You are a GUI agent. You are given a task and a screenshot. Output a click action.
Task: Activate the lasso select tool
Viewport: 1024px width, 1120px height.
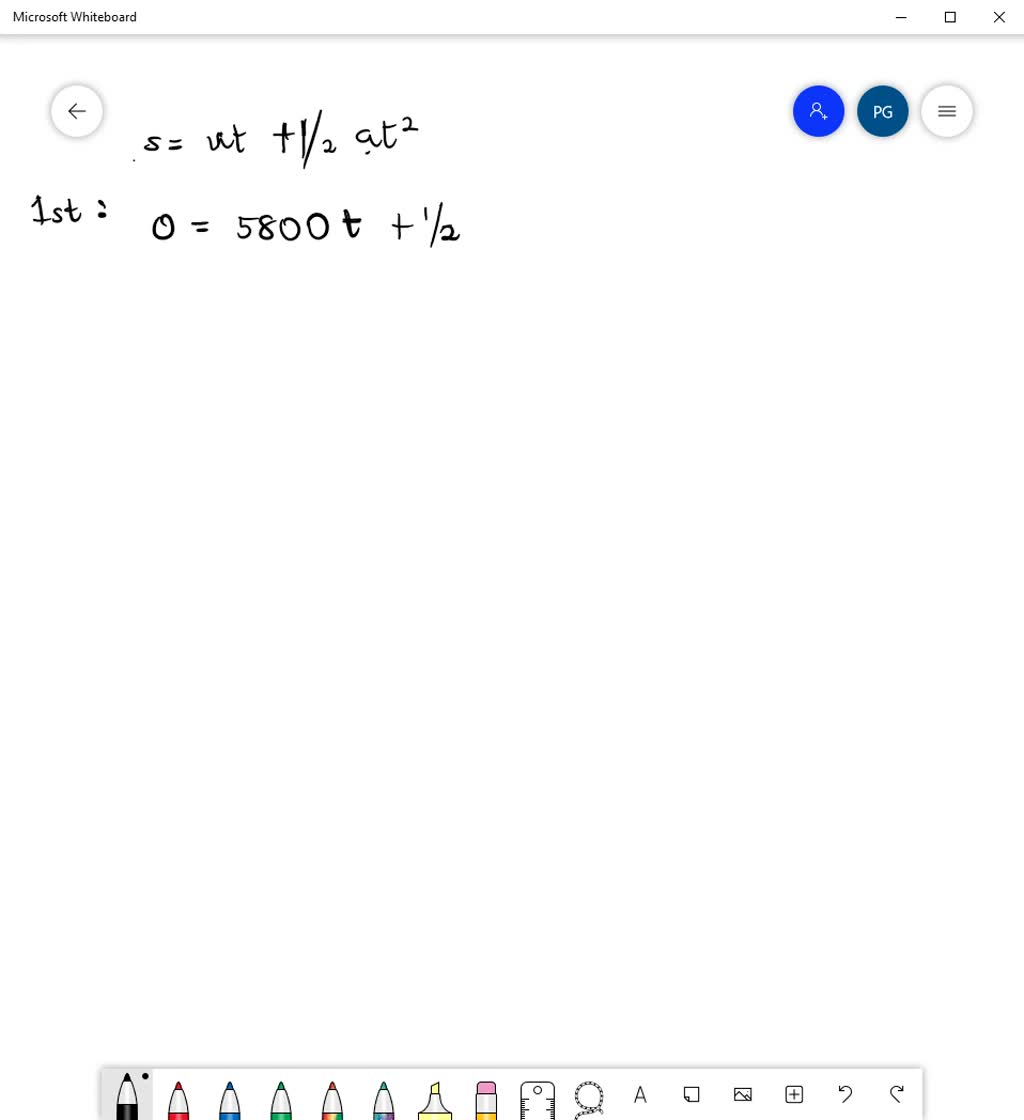pyautogui.click(x=589, y=1097)
